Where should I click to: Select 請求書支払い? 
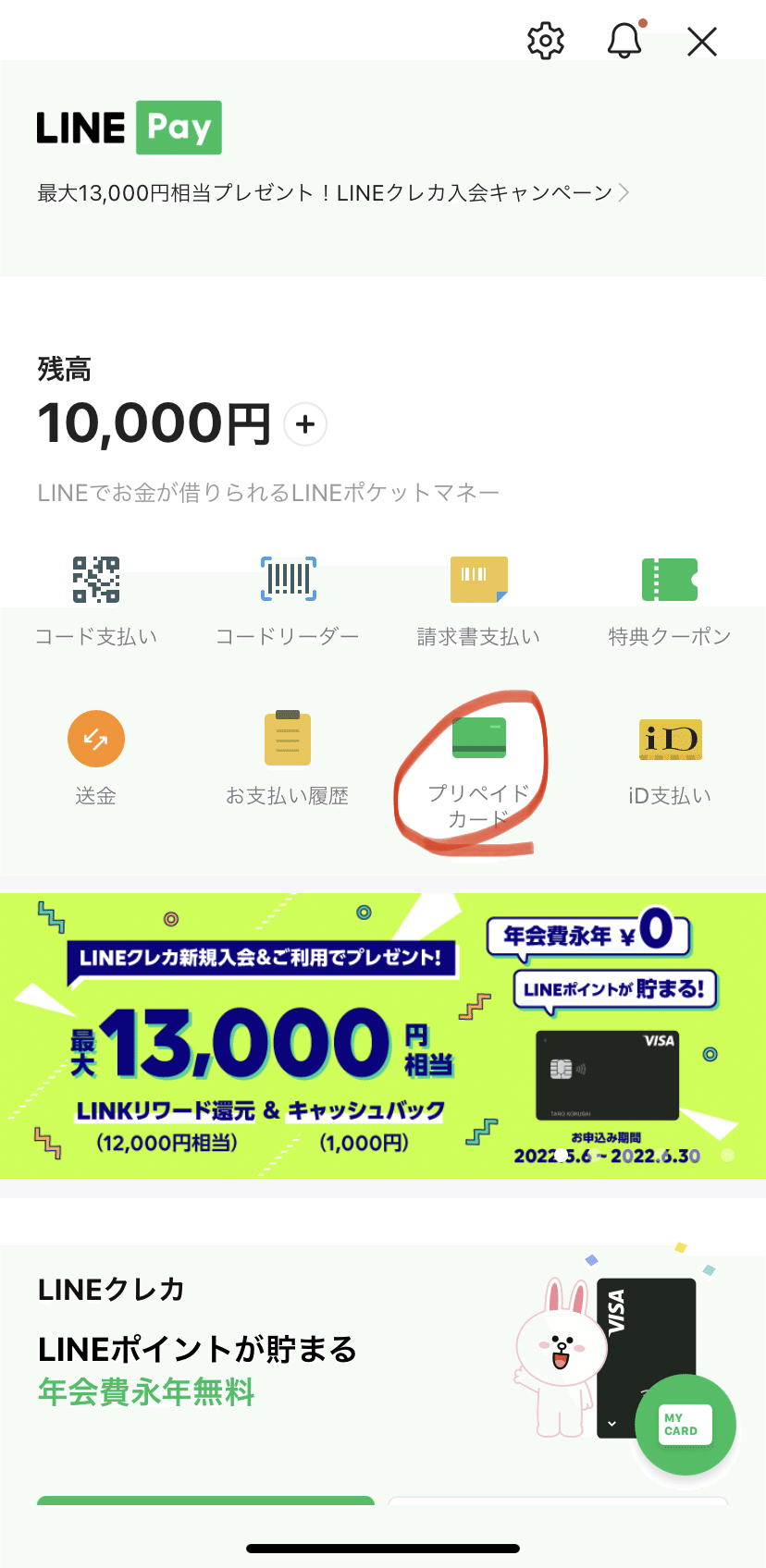click(x=479, y=600)
